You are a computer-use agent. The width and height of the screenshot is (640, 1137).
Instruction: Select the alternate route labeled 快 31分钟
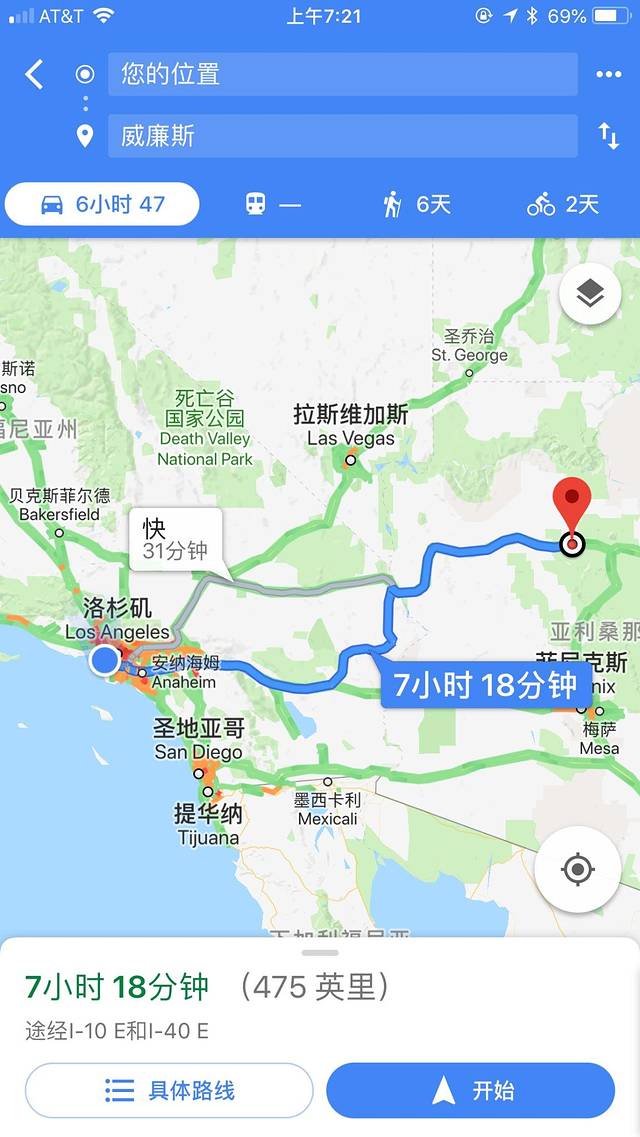pos(175,540)
